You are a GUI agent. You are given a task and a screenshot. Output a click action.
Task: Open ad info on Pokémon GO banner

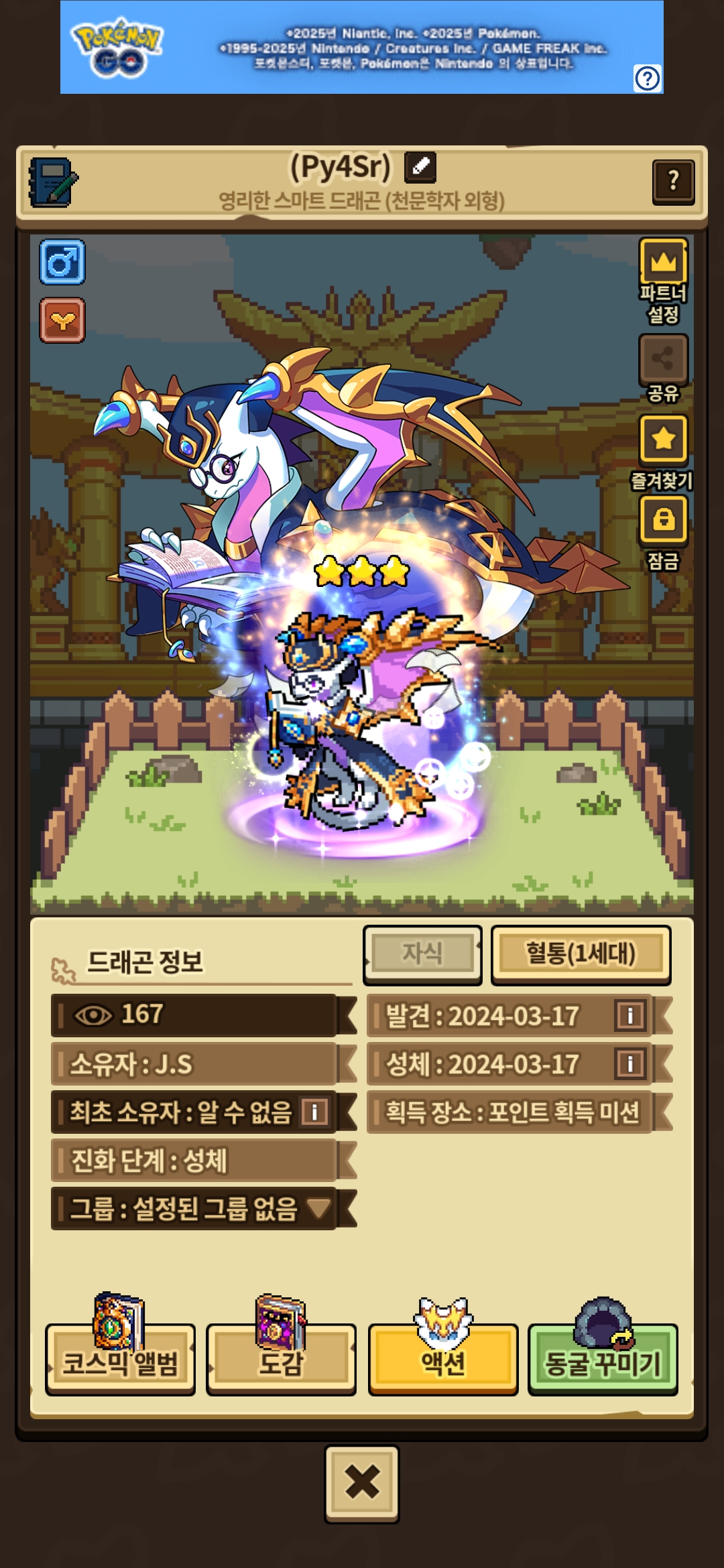[x=647, y=78]
